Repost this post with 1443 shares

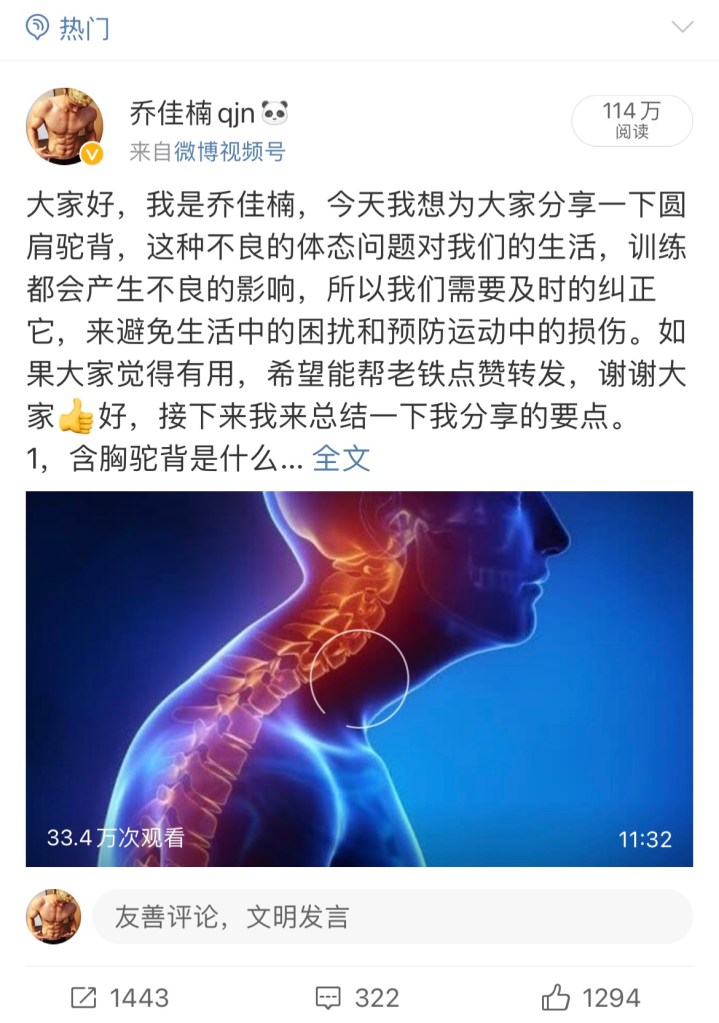(120, 997)
